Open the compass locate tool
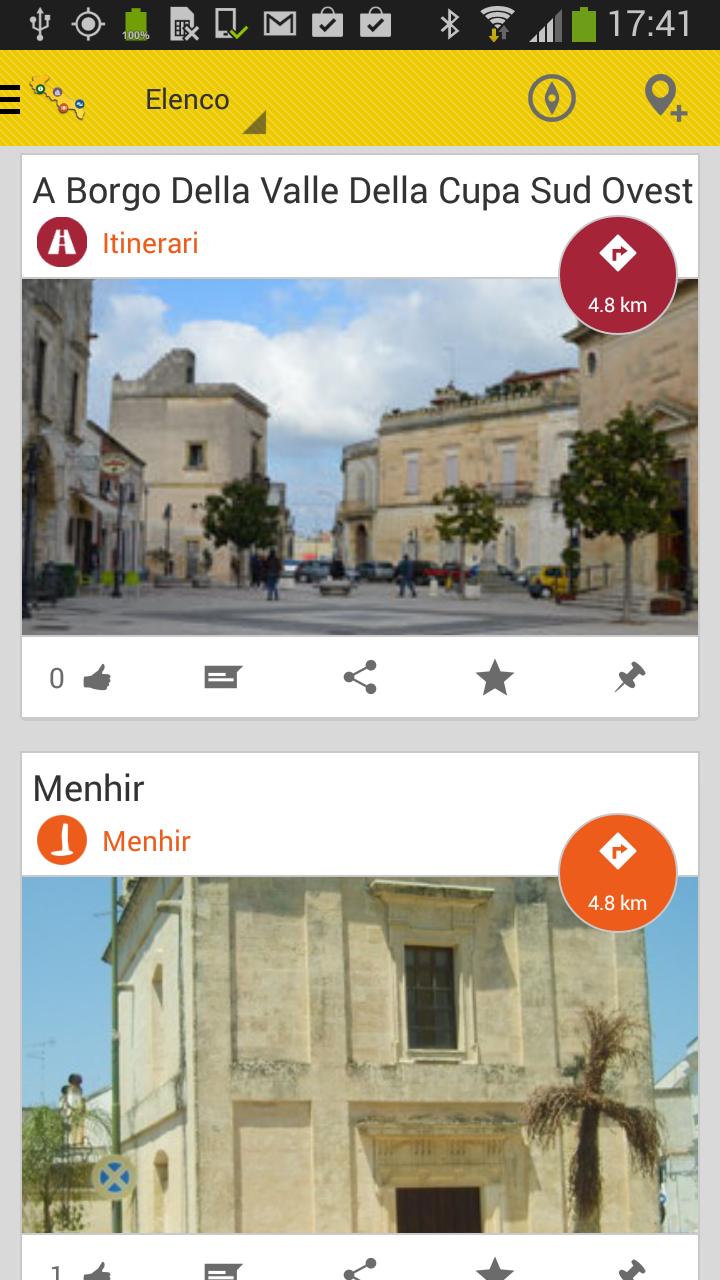The width and height of the screenshot is (720, 1280). coord(553,99)
